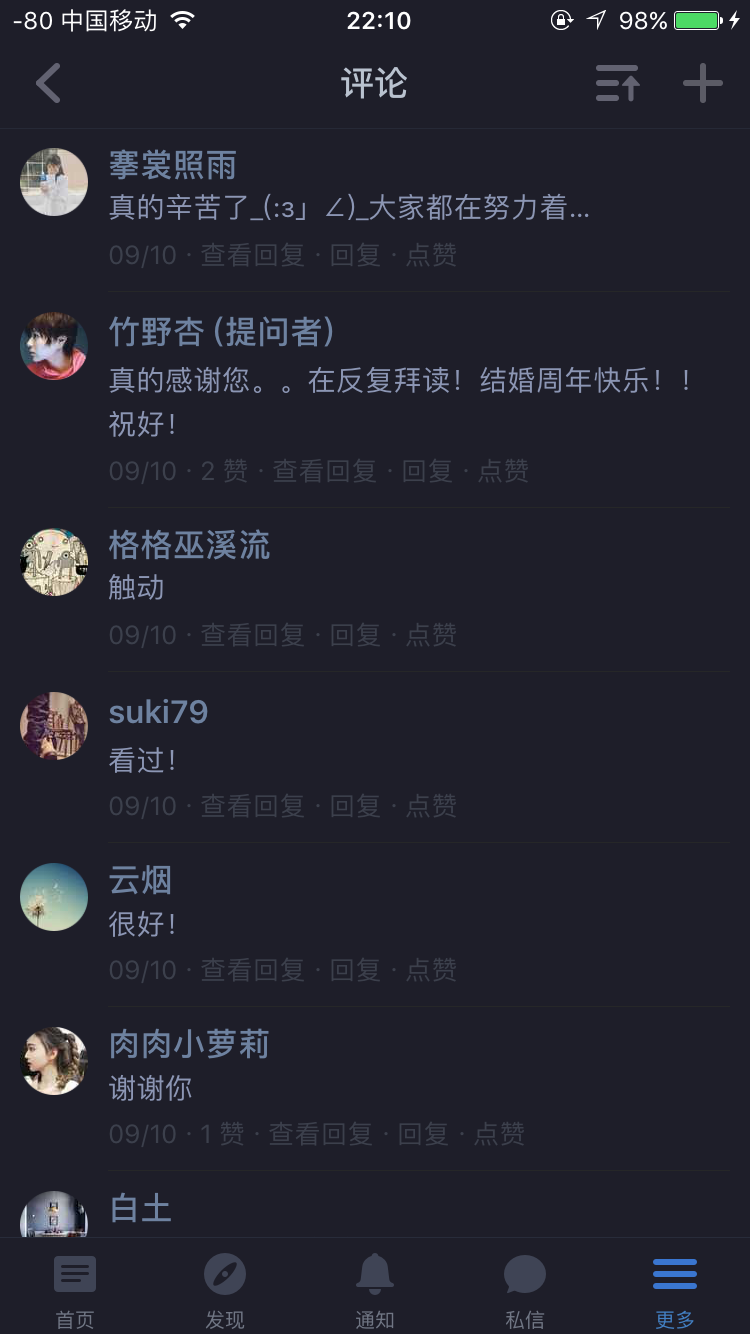Open suki79's username link
The image size is (750, 1334).
pyautogui.click(x=158, y=712)
